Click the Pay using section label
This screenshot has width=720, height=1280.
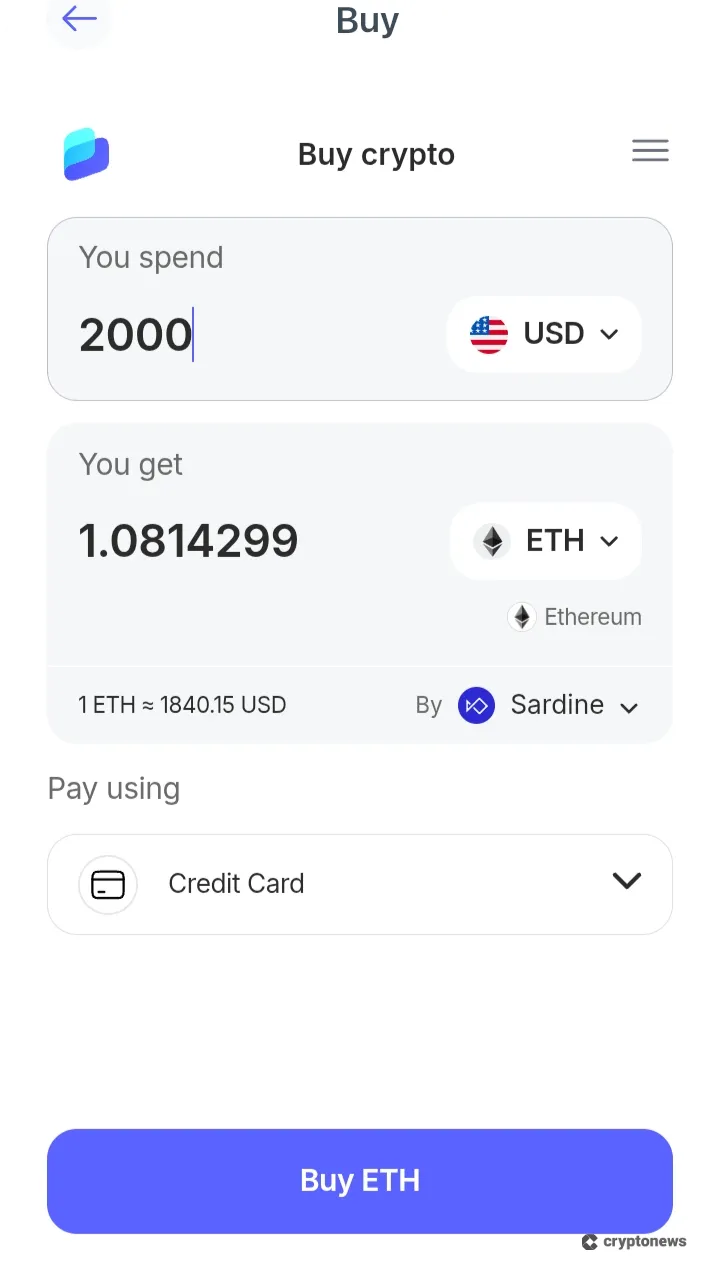click(113, 788)
